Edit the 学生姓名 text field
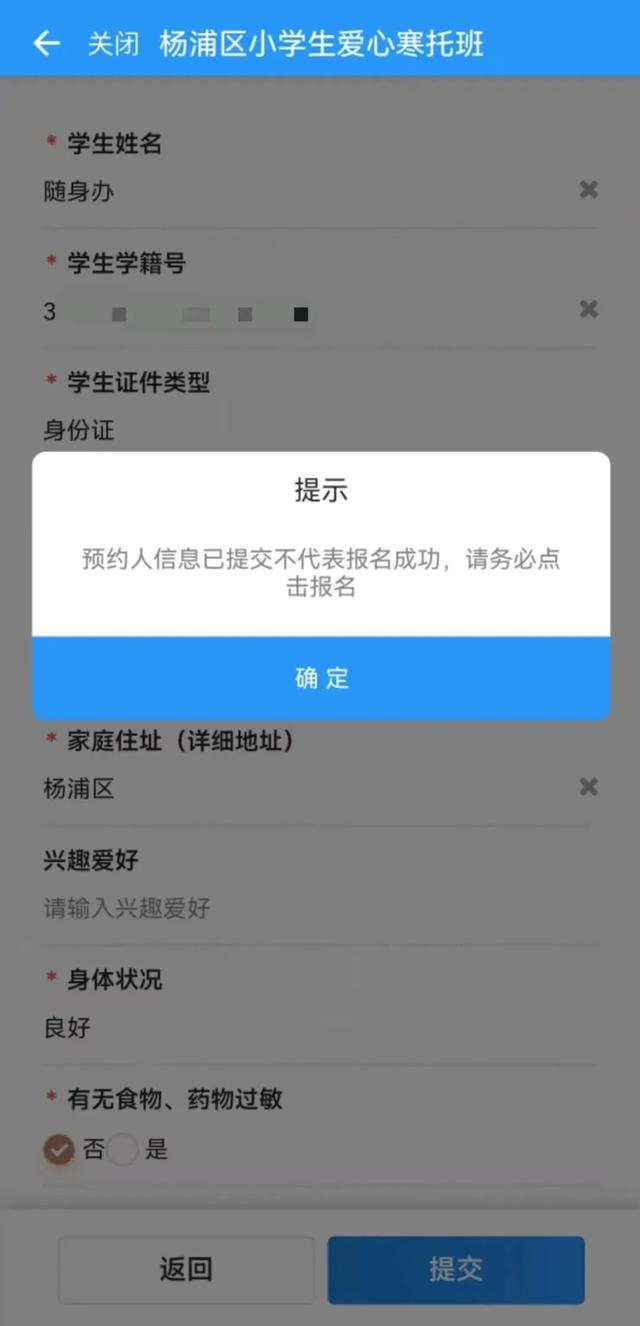 tap(305, 191)
